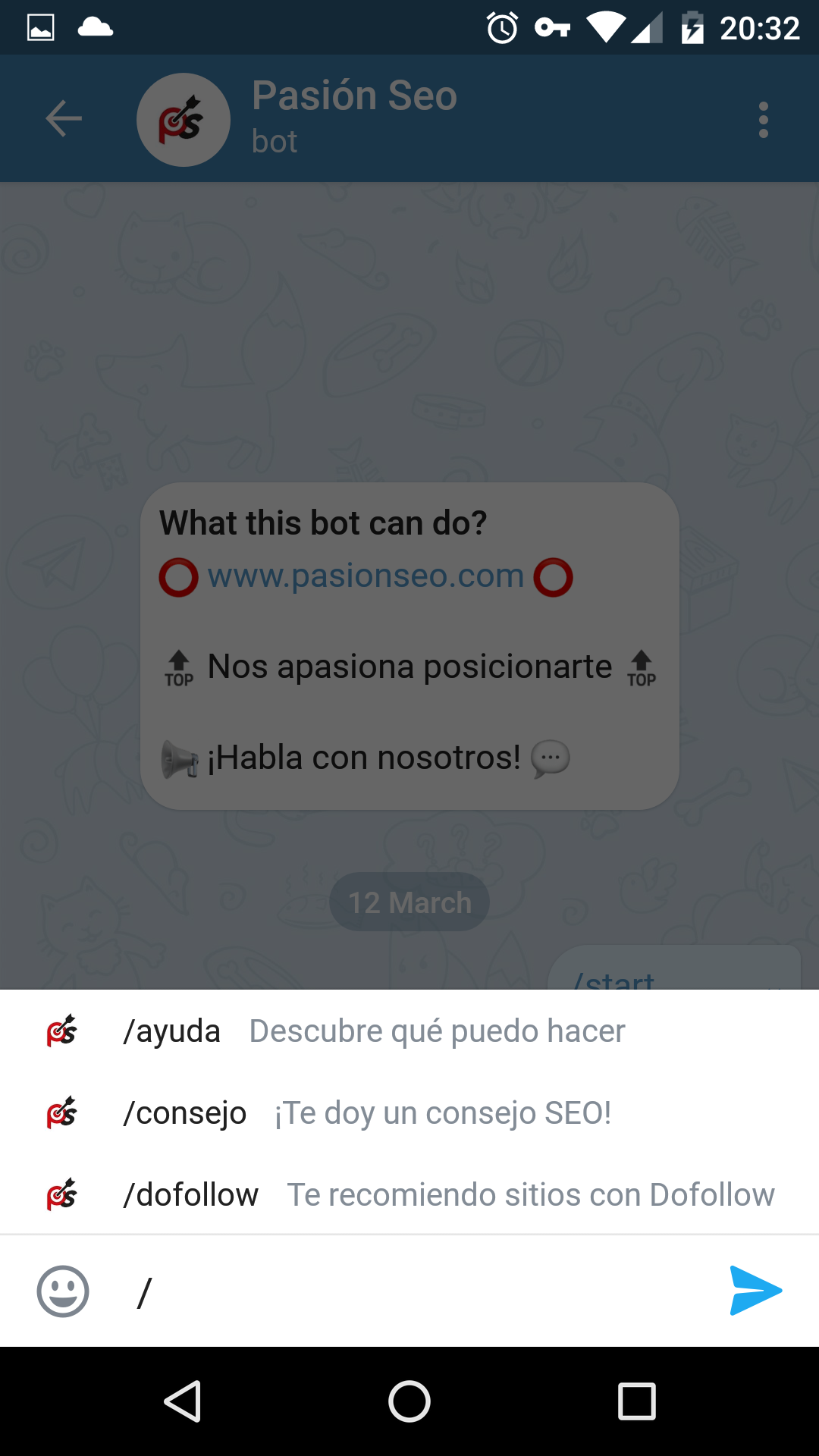Open the three-dot overflow menu
This screenshot has height=1456, width=819.
point(763,120)
